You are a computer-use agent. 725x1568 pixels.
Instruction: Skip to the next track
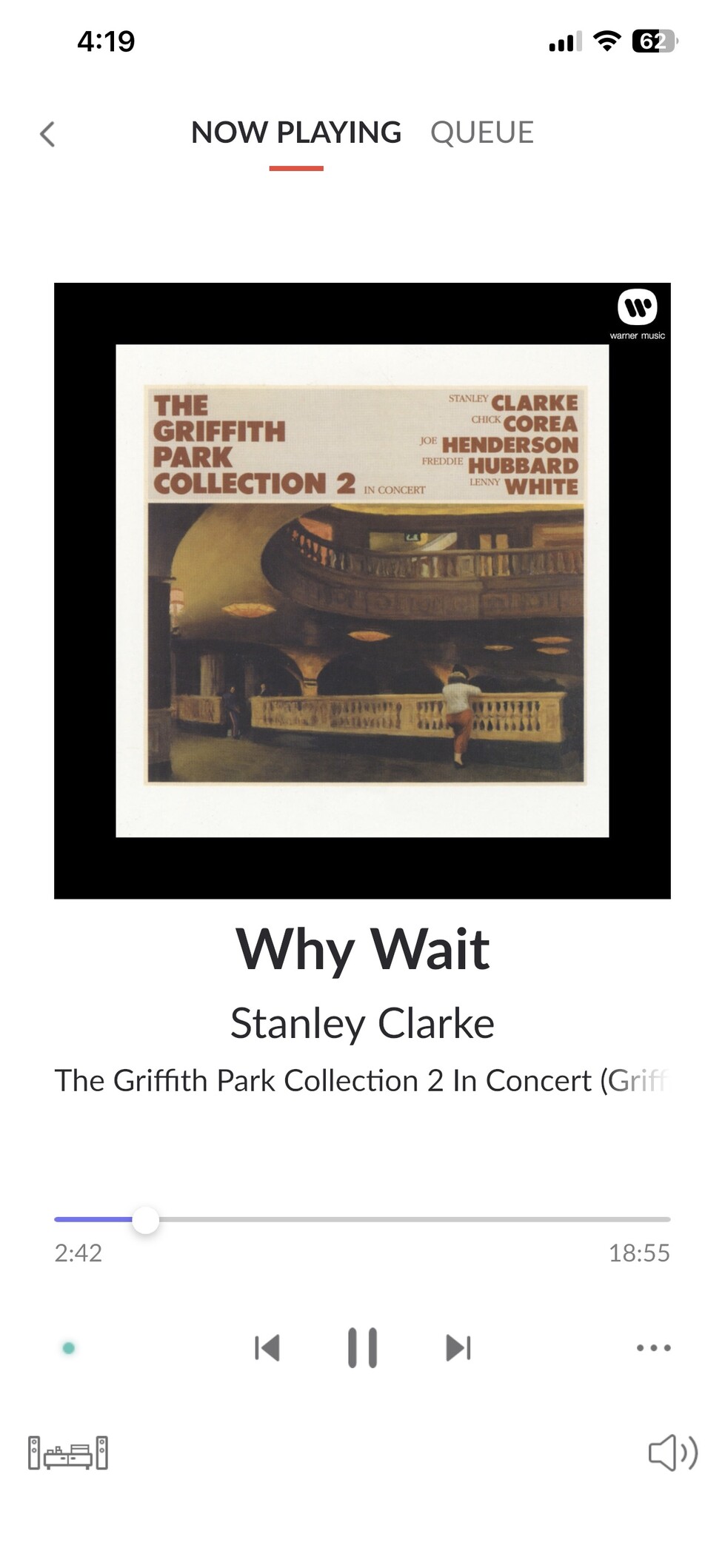click(458, 1347)
